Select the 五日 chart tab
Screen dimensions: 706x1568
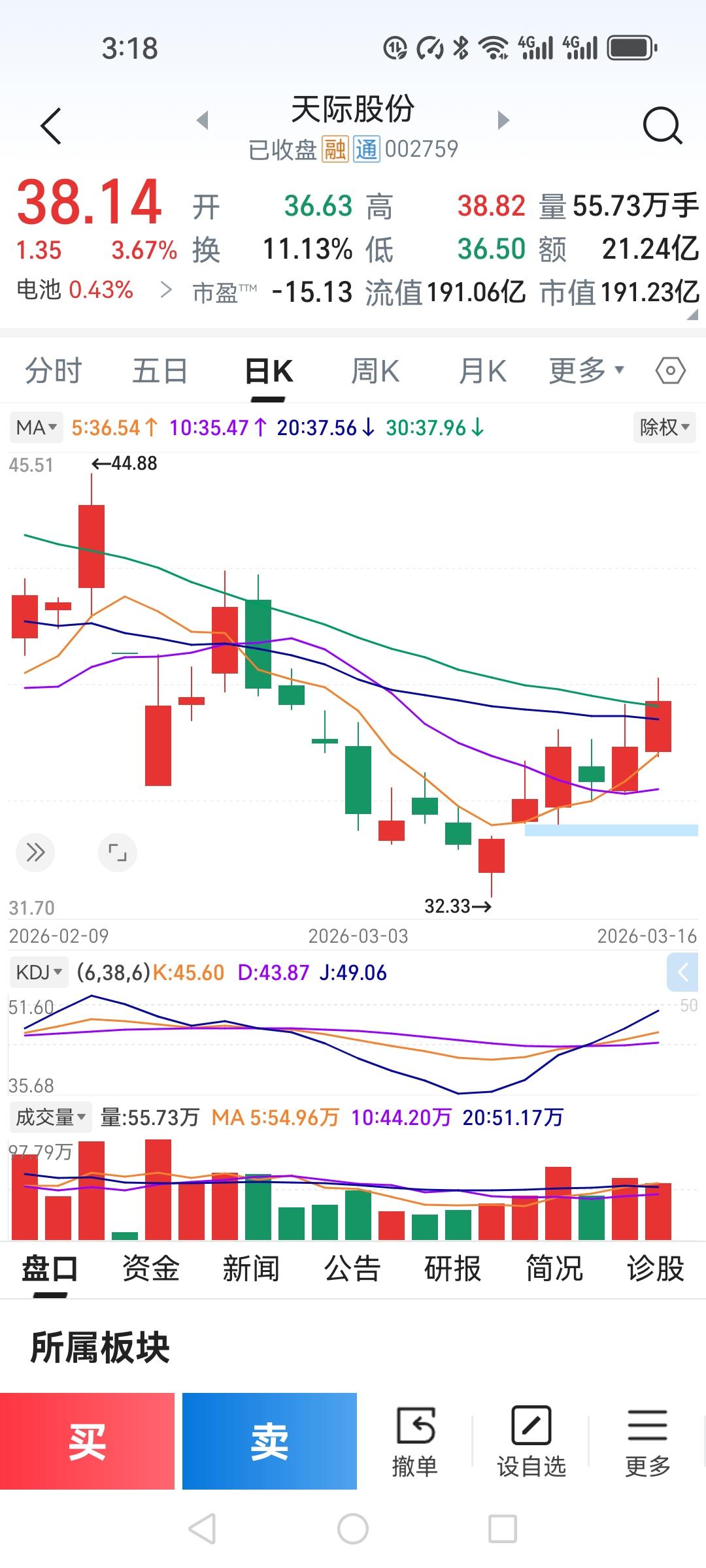point(160,371)
